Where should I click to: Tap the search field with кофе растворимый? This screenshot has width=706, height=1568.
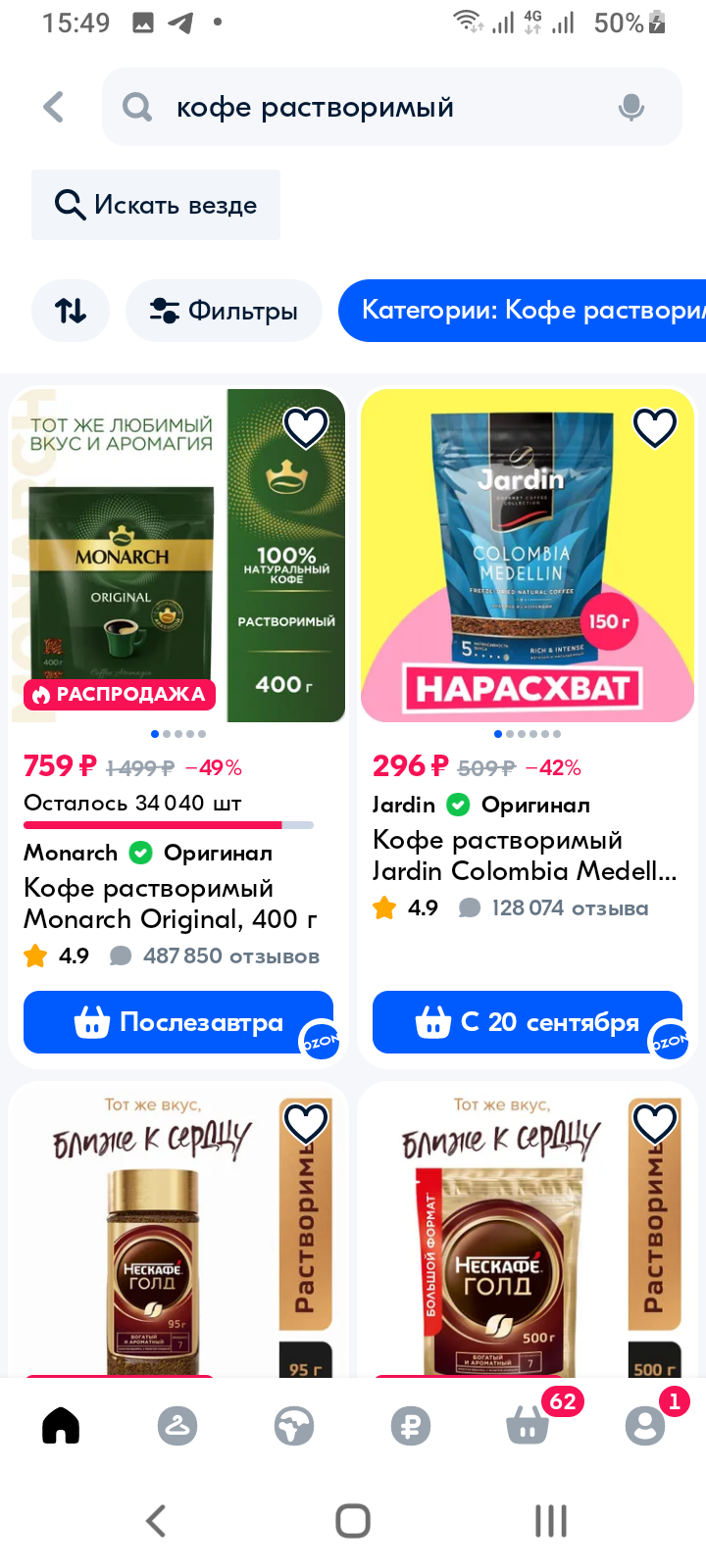392,107
